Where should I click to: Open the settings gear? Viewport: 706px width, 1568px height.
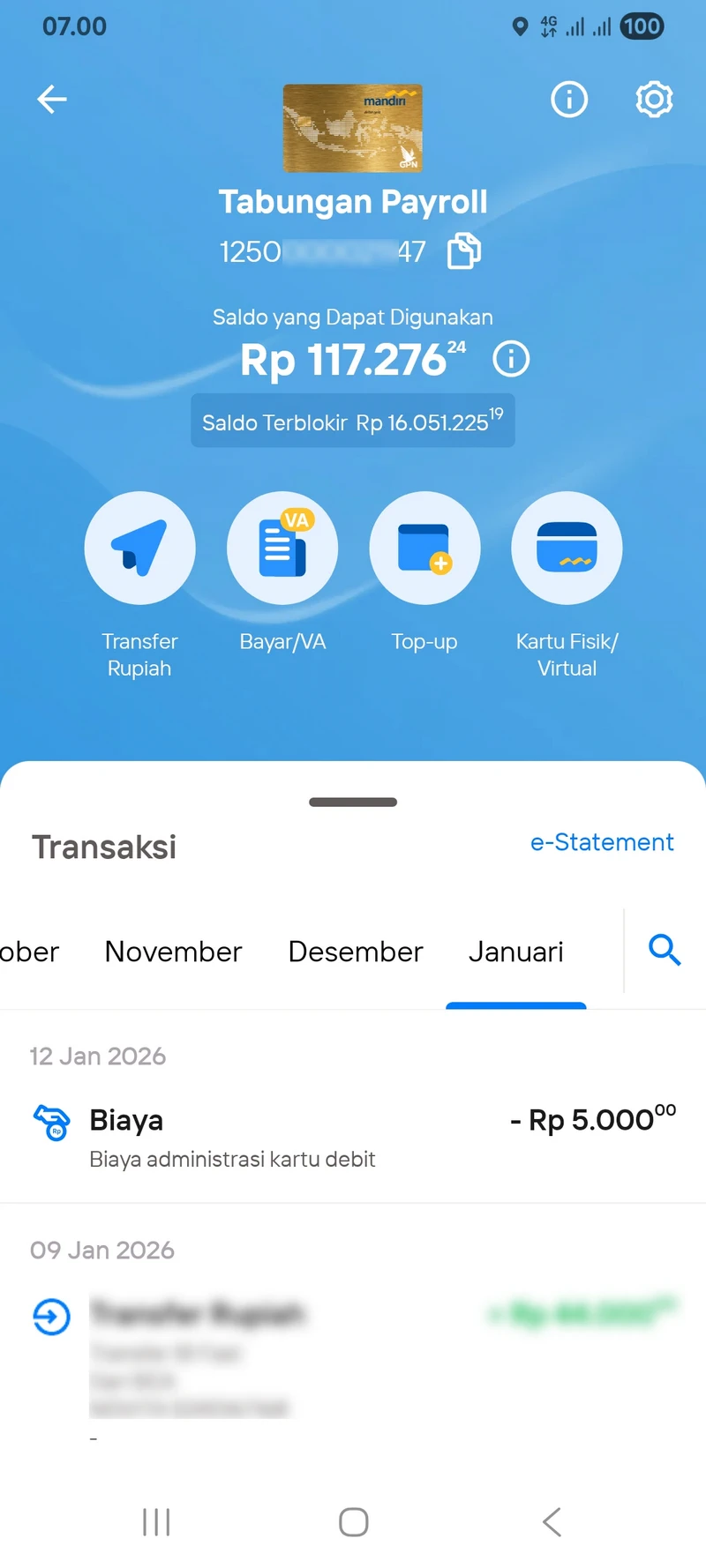coord(654,100)
